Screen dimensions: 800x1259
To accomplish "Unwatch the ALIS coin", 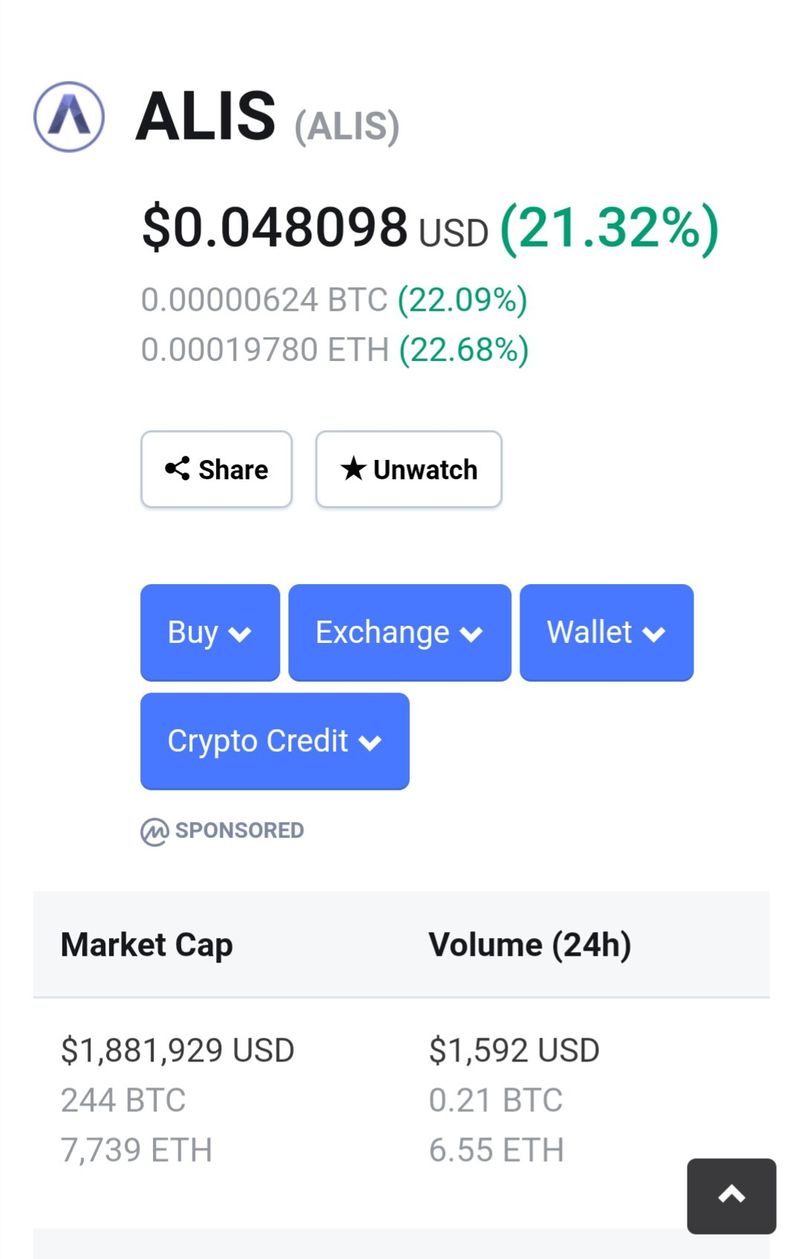I will coord(408,469).
